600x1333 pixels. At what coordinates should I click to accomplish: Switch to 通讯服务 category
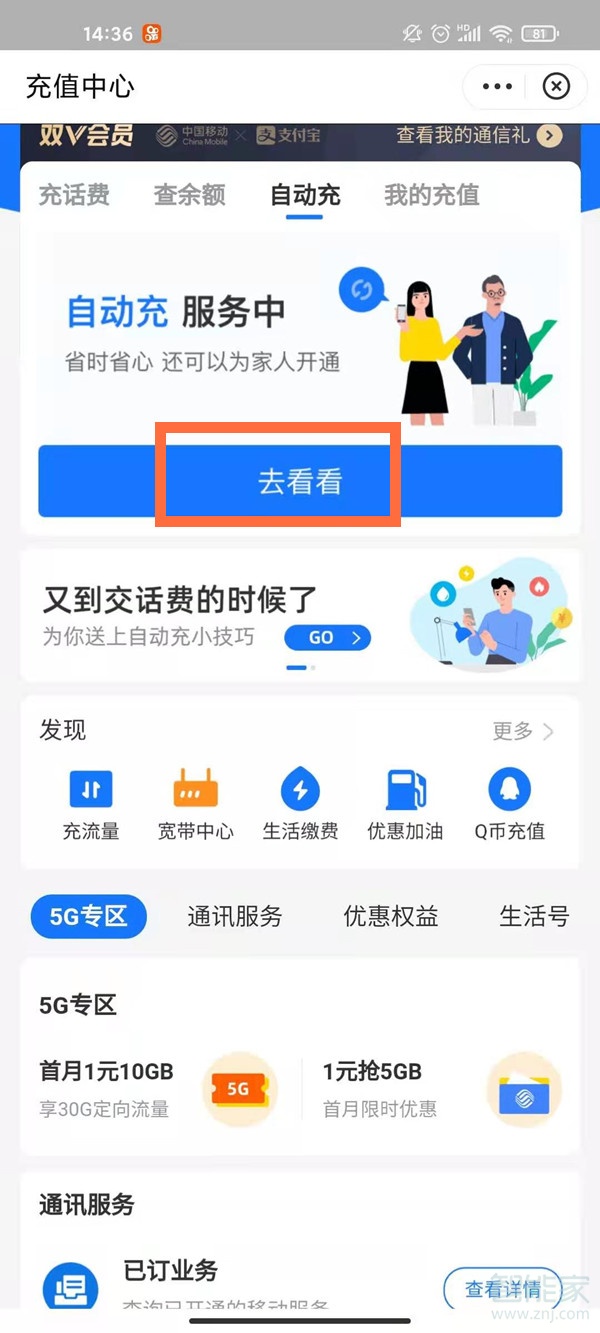point(235,916)
